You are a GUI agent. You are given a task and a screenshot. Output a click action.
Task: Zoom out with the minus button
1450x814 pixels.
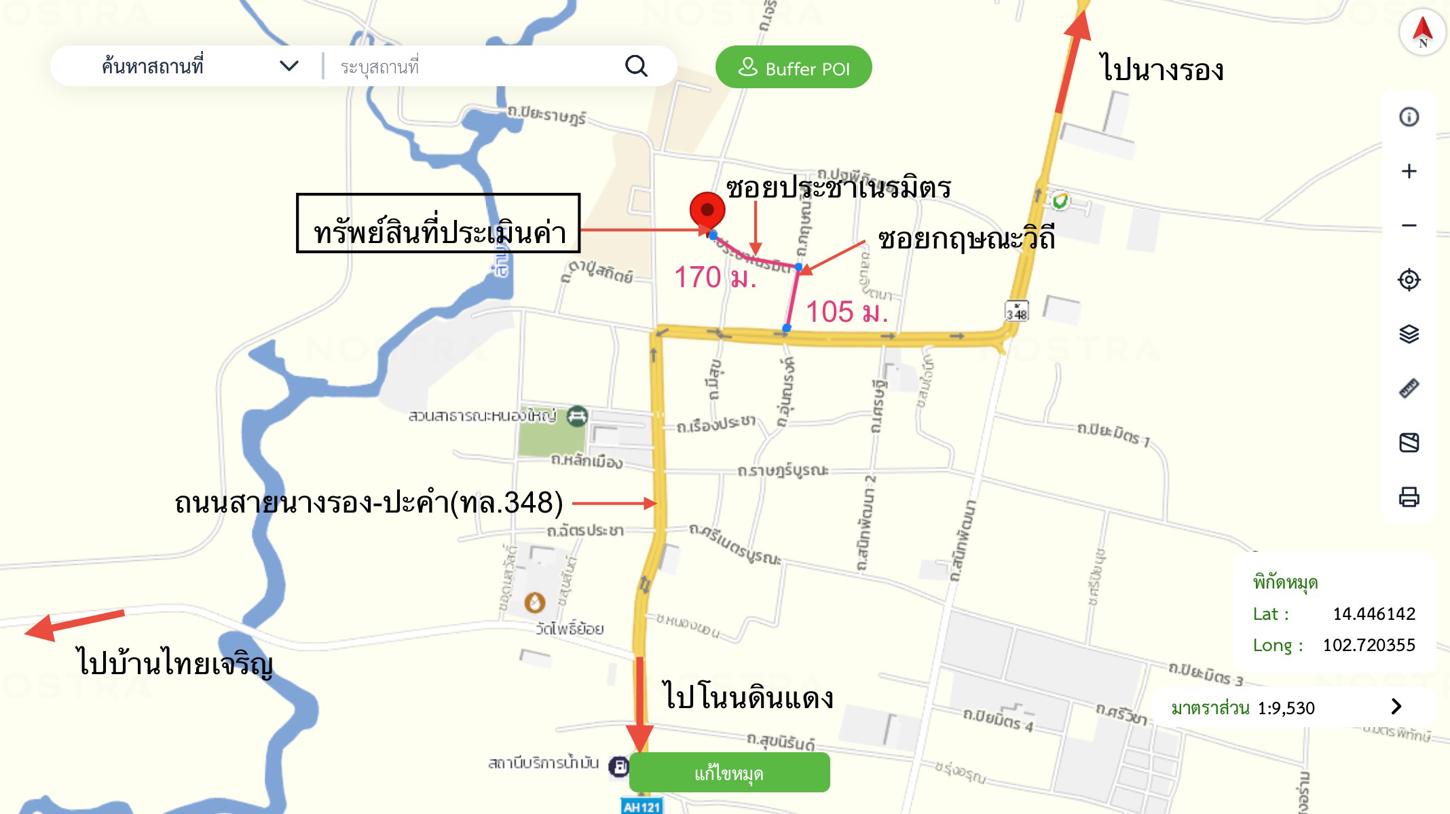[x=1409, y=225]
